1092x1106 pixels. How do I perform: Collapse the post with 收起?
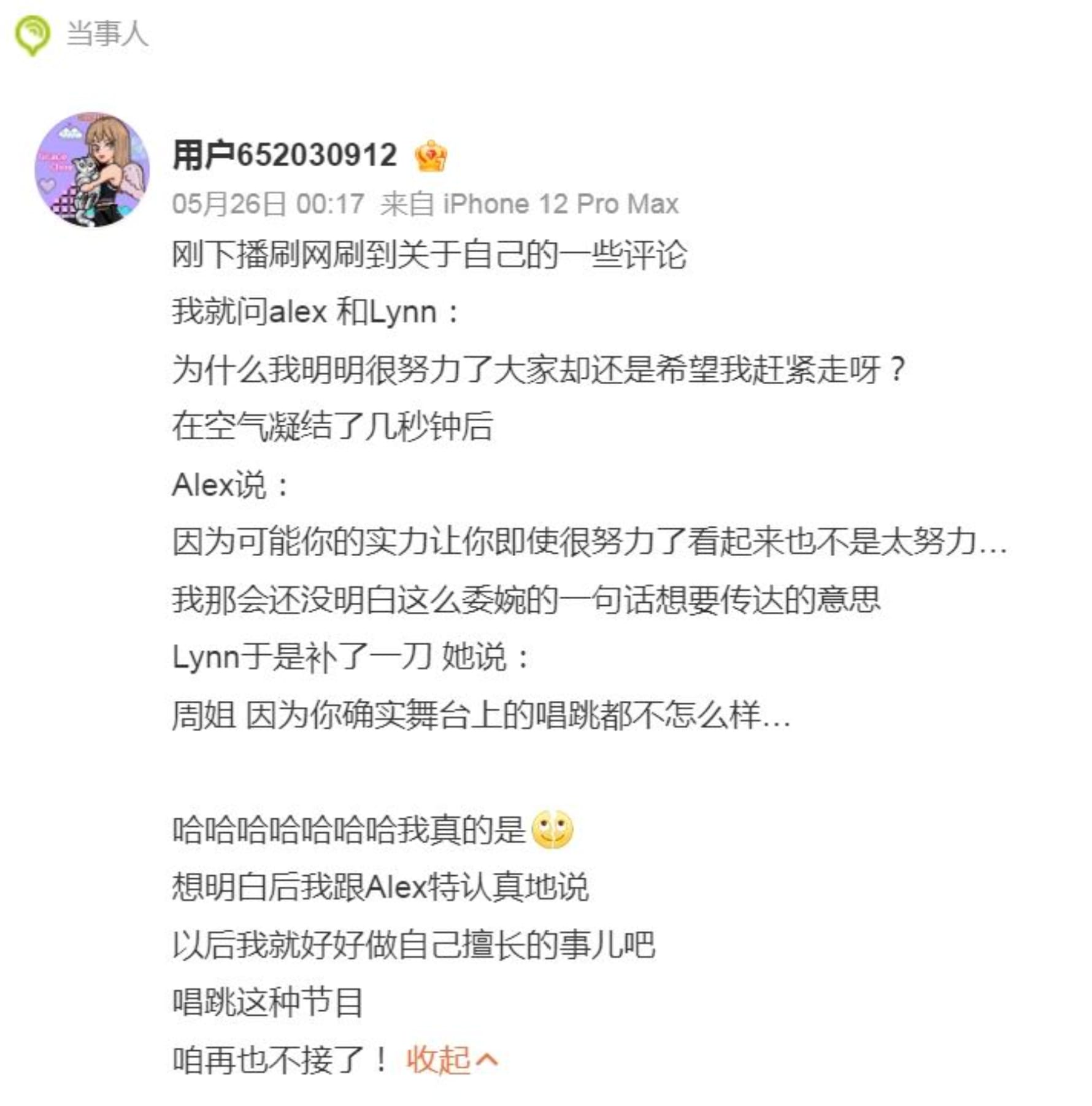451,1060
